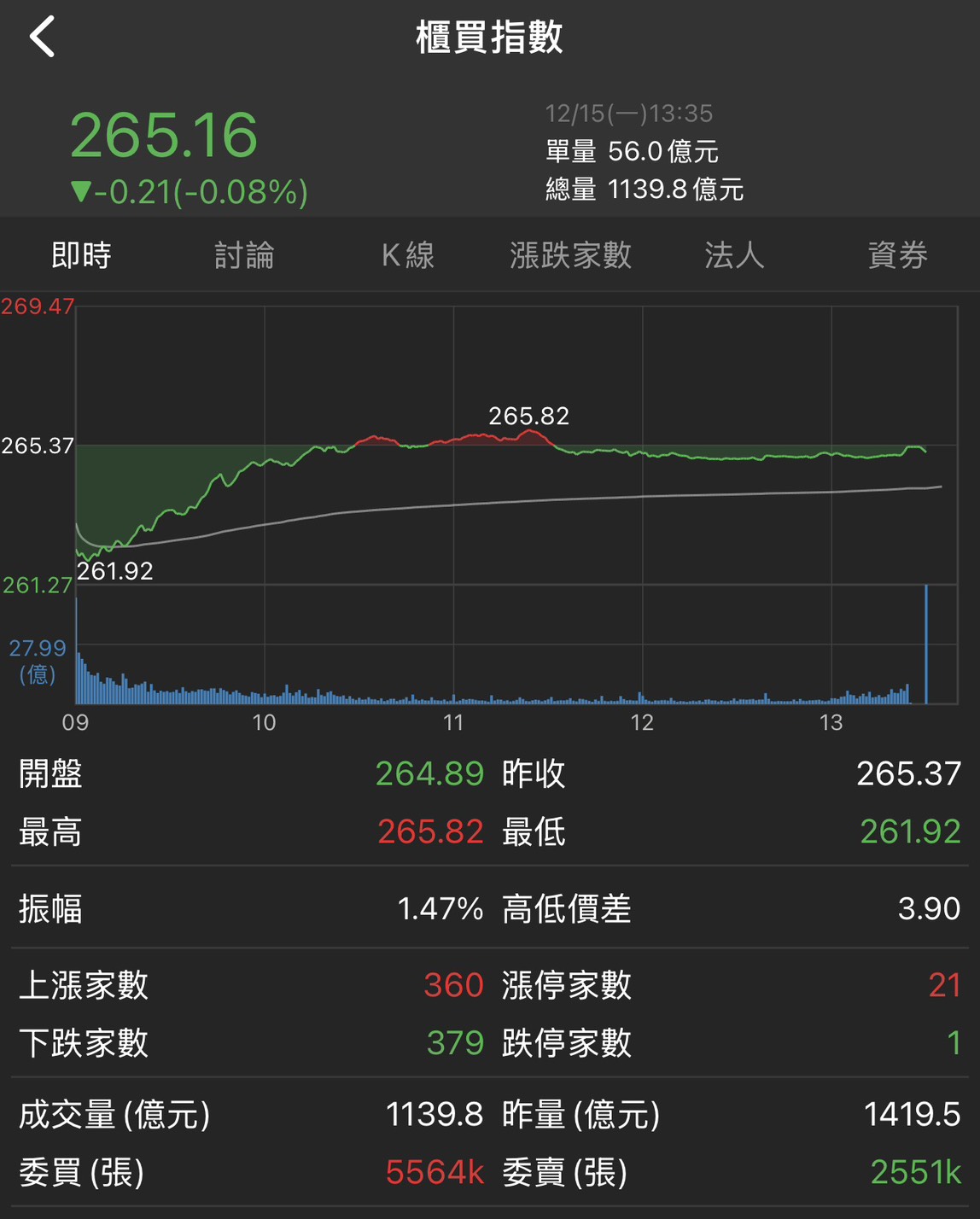
Task: Open the 討論 discussion tab
Action: [243, 254]
